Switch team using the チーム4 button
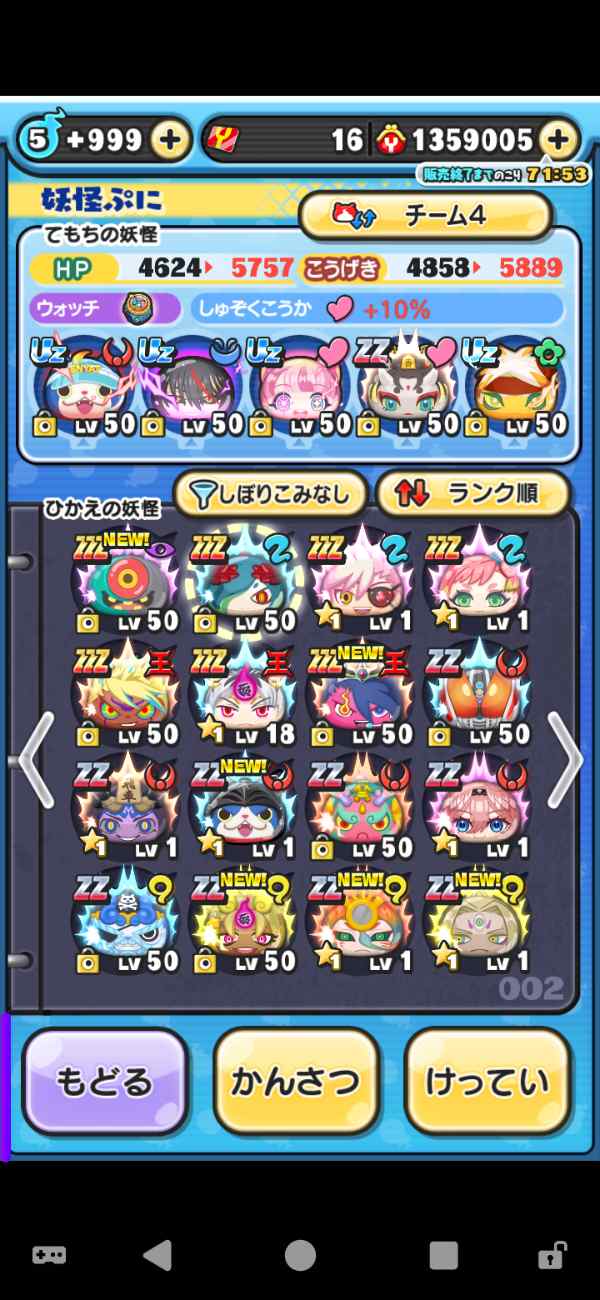This screenshot has height=1300, width=600. tap(425, 216)
